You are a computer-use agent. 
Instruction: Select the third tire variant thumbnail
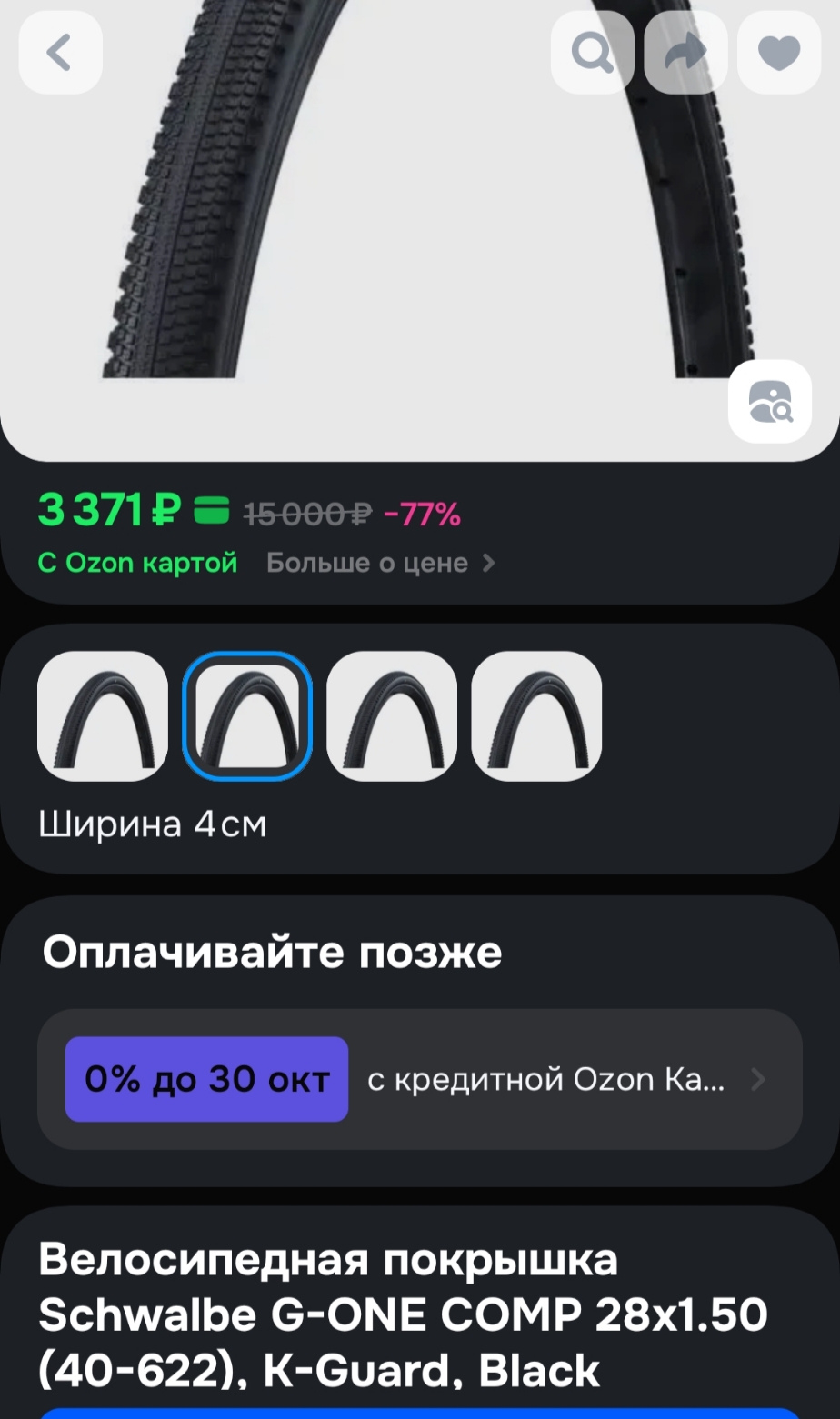[392, 716]
